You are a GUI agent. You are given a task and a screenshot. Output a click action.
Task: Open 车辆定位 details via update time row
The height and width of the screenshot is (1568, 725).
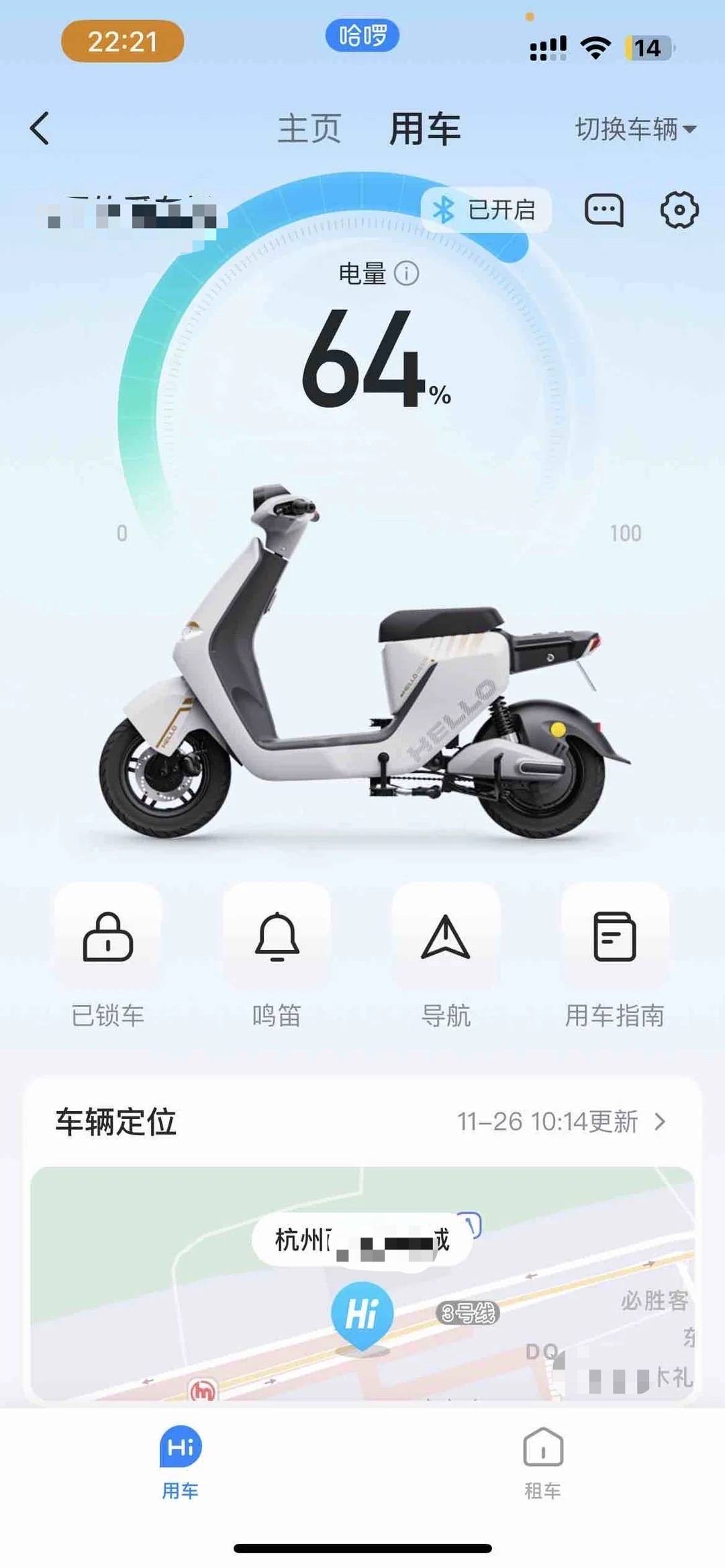561,1122
